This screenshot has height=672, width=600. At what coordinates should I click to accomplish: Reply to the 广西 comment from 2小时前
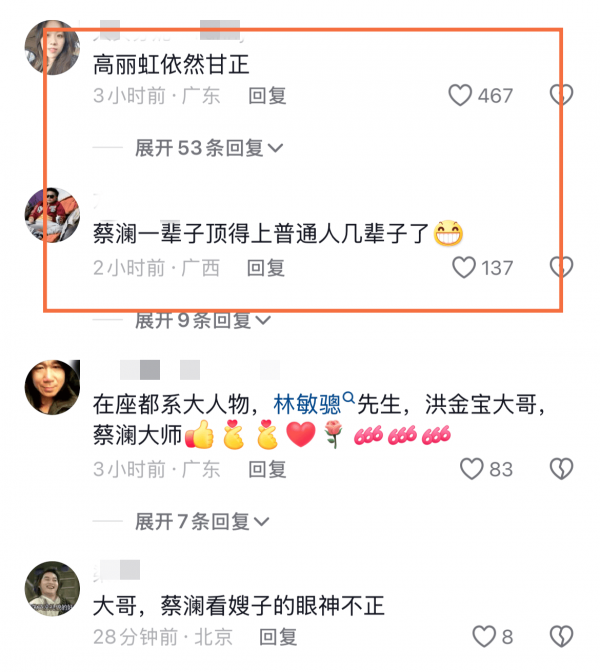click(x=266, y=268)
